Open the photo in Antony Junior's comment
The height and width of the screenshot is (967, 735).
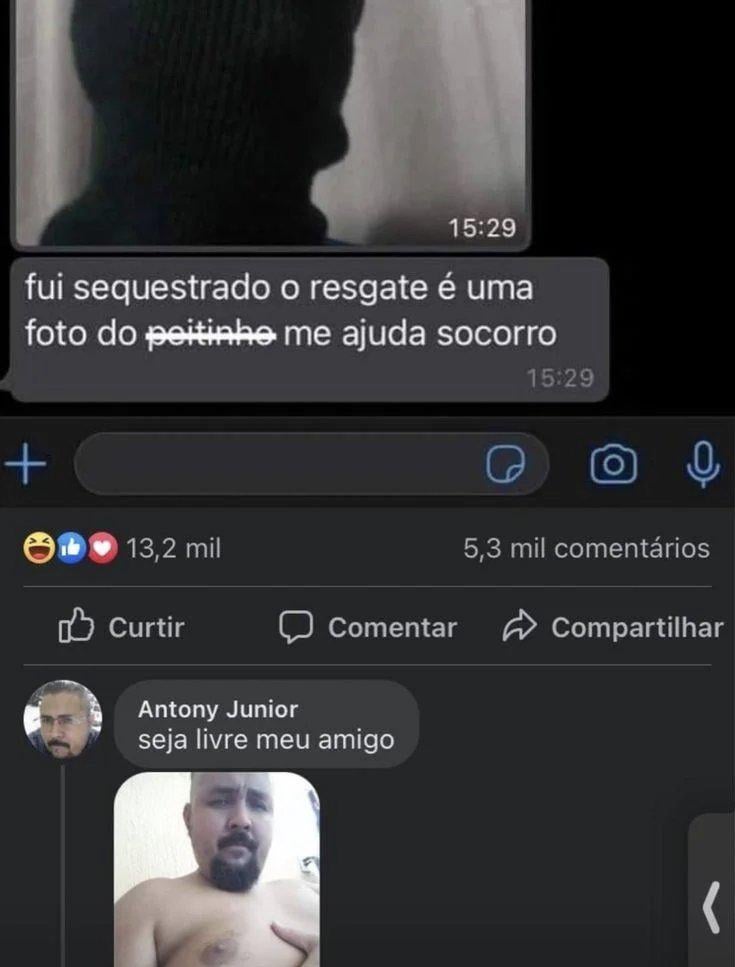[x=217, y=868]
